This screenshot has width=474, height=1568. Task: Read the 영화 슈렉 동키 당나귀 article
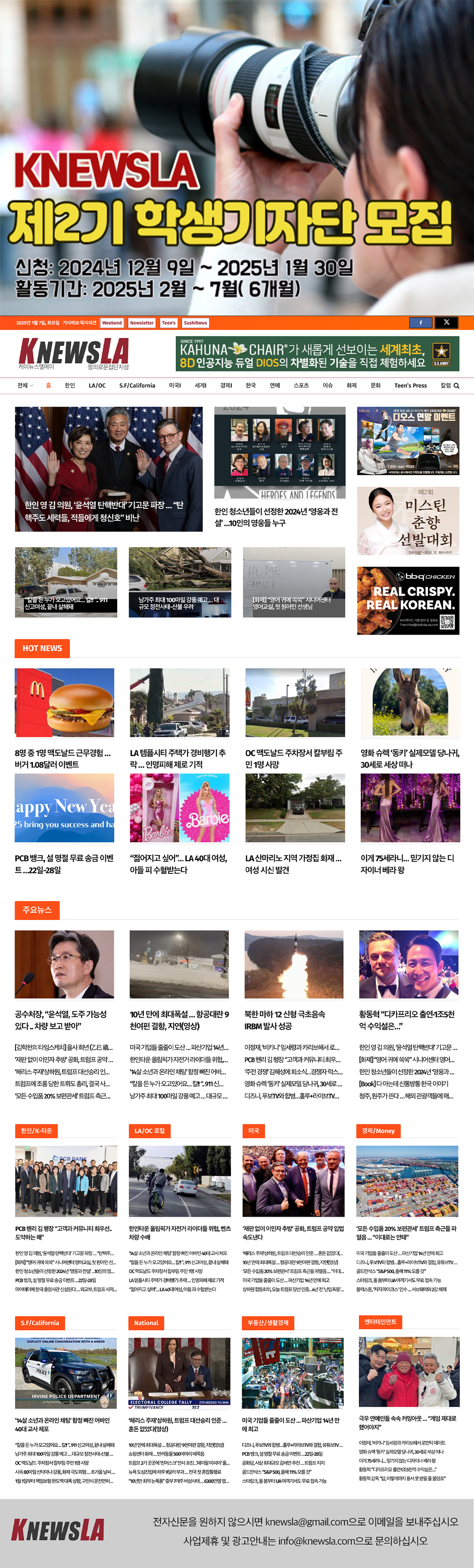click(x=409, y=758)
